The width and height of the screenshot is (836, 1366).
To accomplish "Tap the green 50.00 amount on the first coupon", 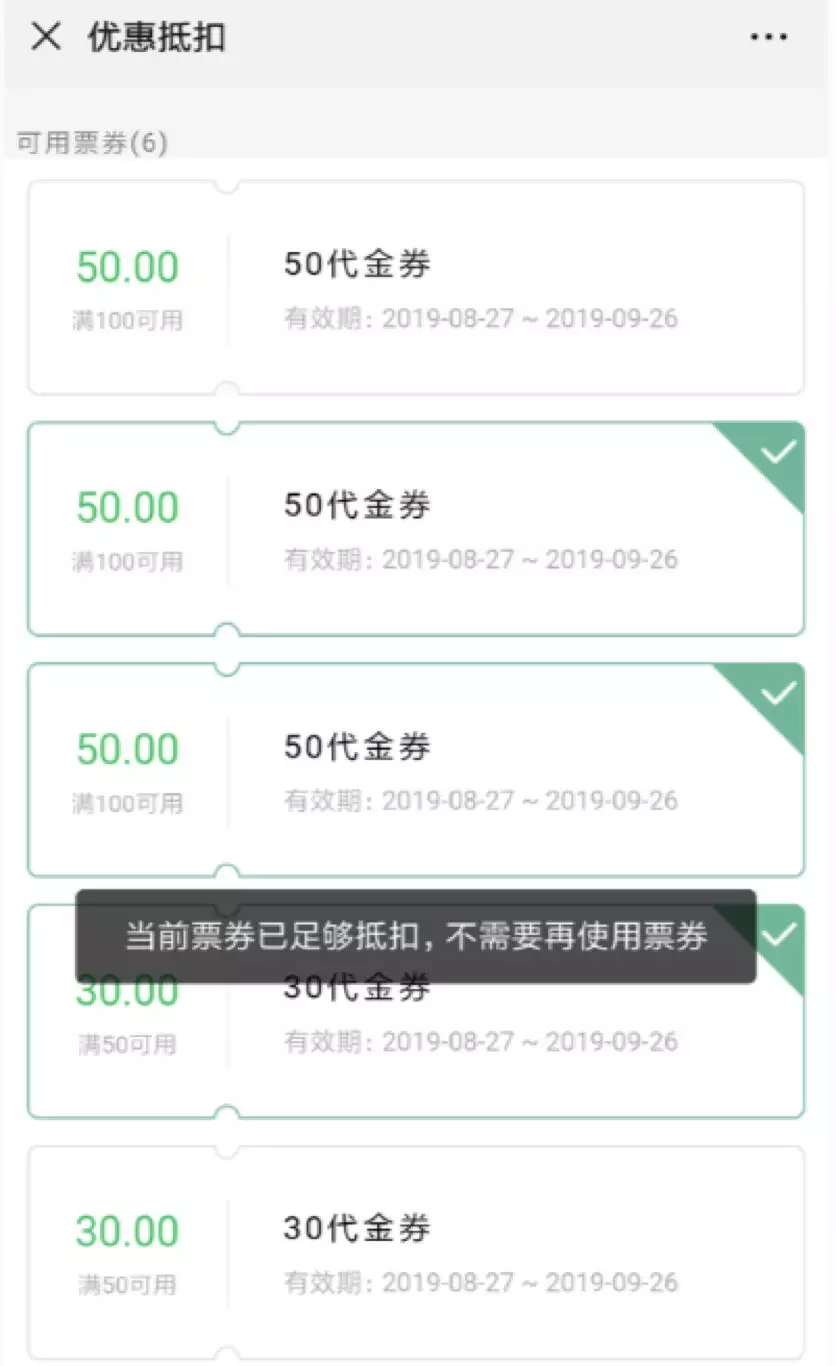I will coord(126,265).
